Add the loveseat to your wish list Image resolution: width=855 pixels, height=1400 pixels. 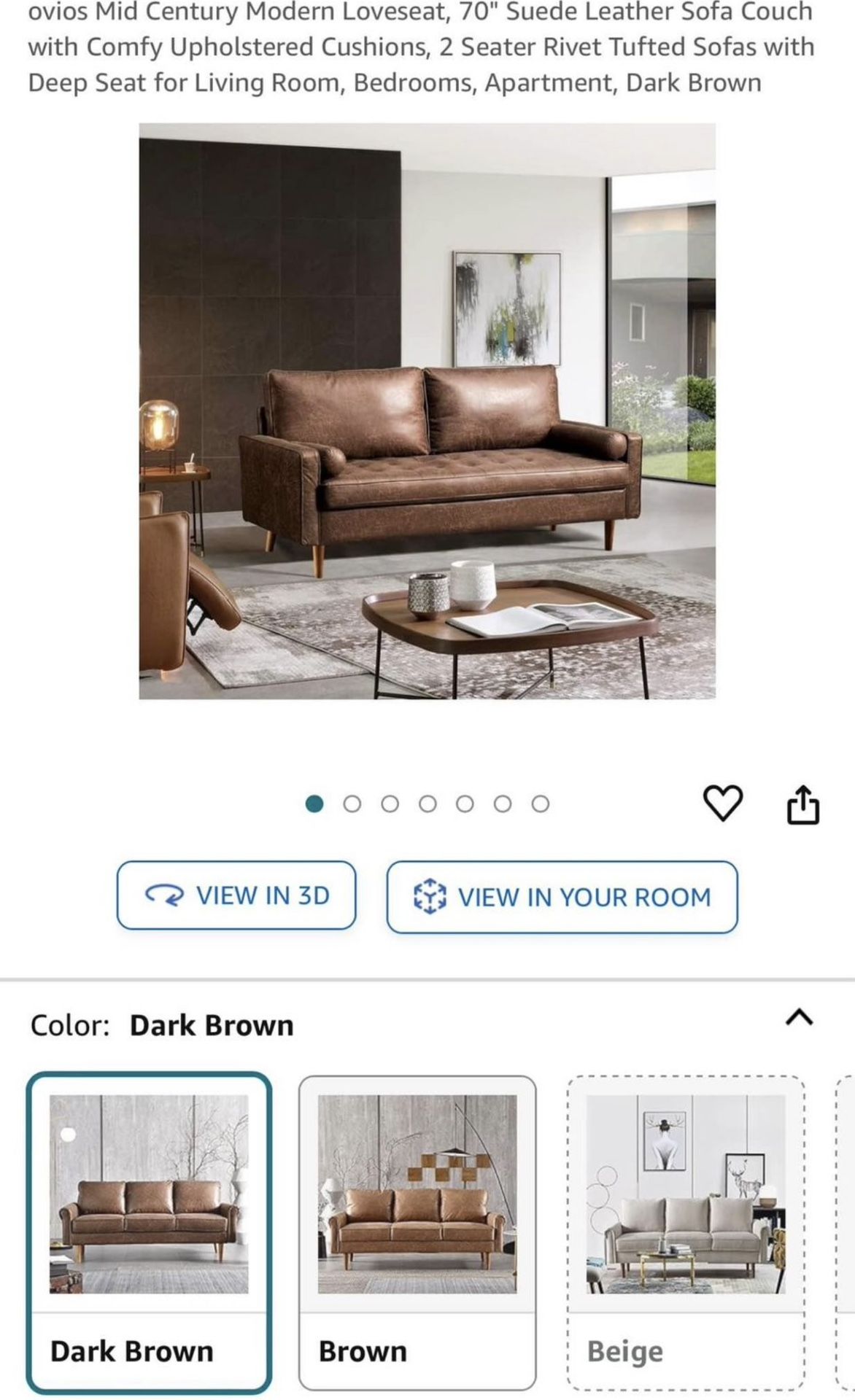[722, 803]
